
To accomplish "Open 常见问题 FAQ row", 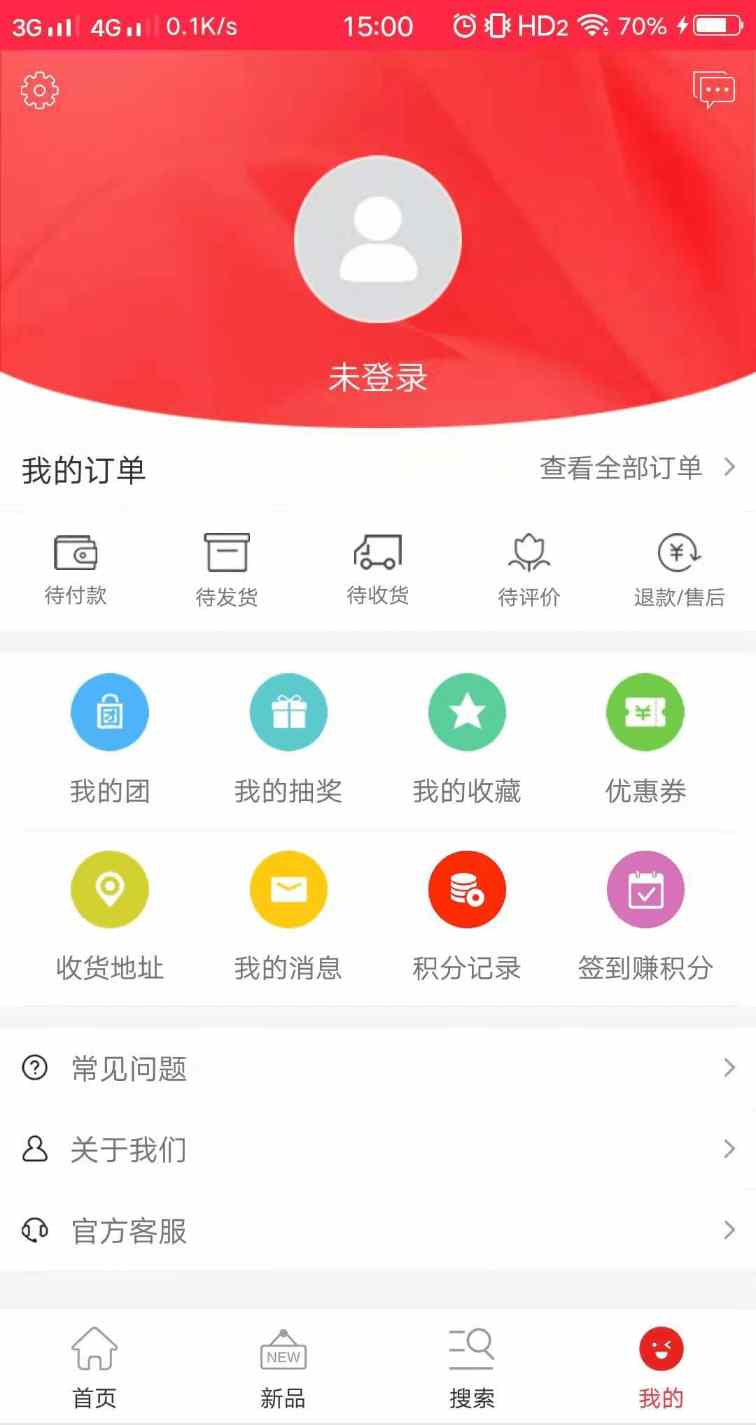I will coord(378,1069).
